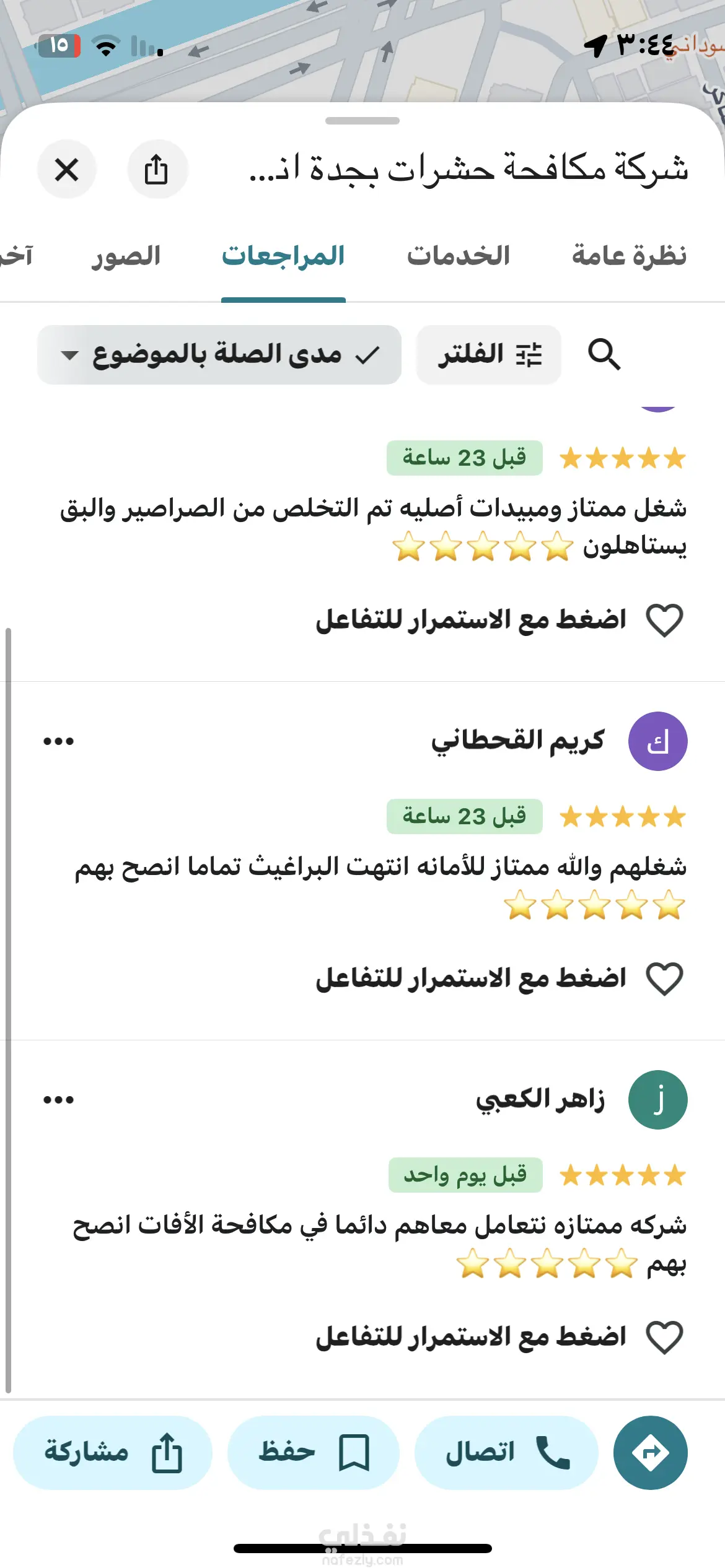
Task: Switch to the نظرة عامة tab
Action: (x=628, y=256)
